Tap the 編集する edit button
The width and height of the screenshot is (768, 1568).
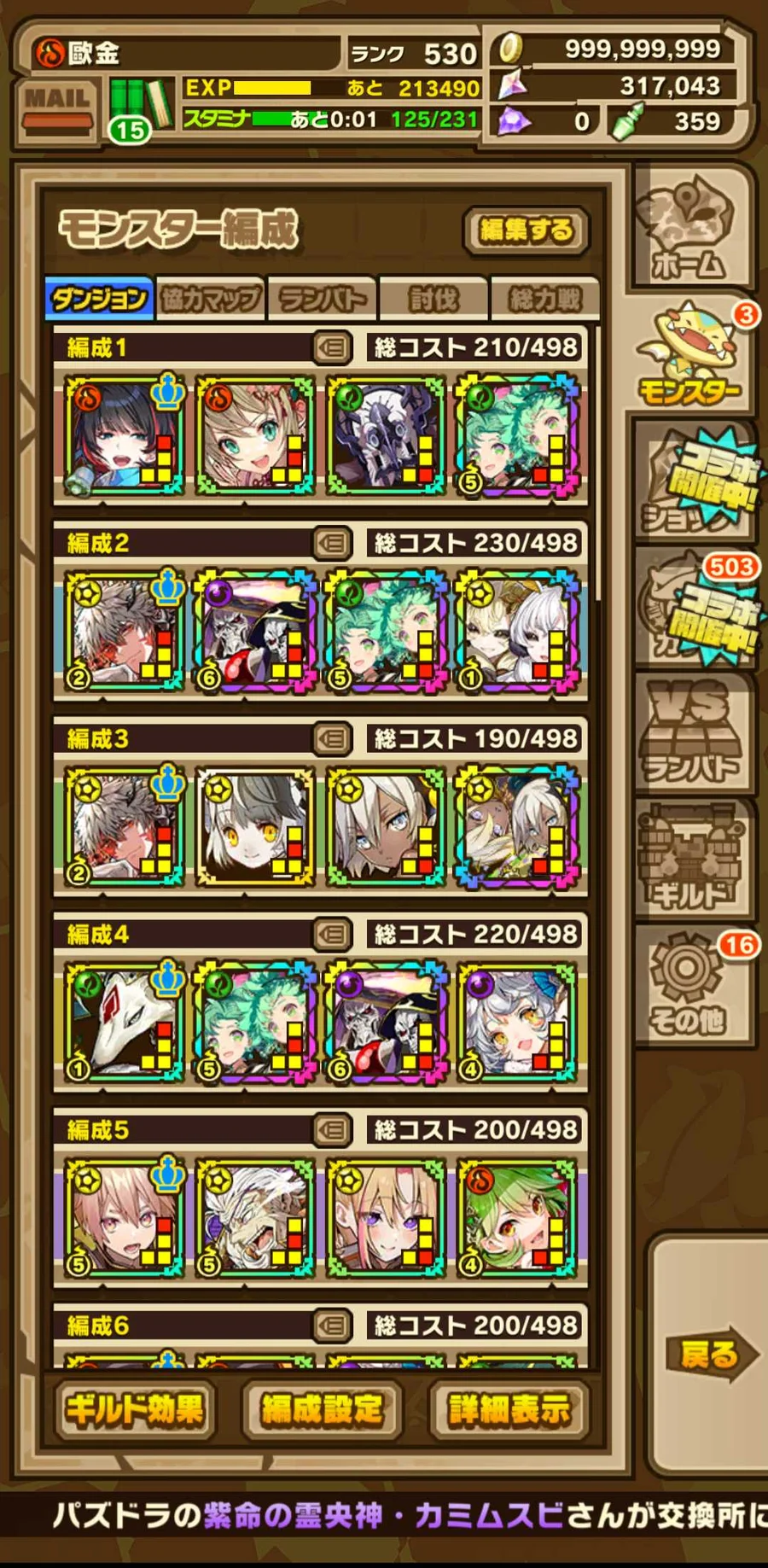[526, 230]
